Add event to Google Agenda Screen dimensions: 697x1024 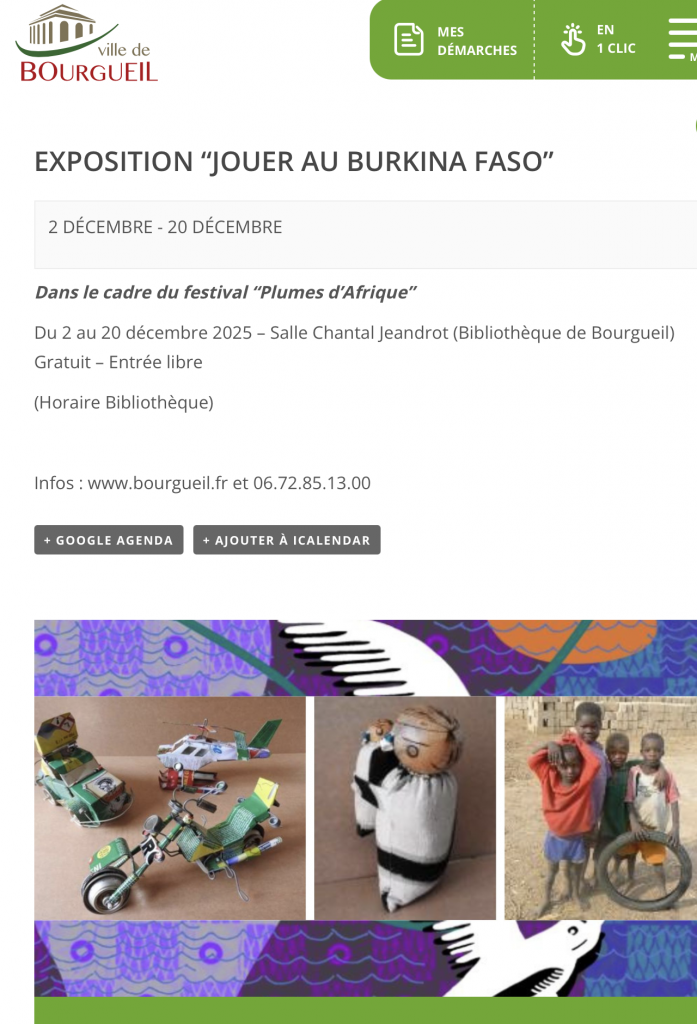pyautogui.click(x=108, y=540)
